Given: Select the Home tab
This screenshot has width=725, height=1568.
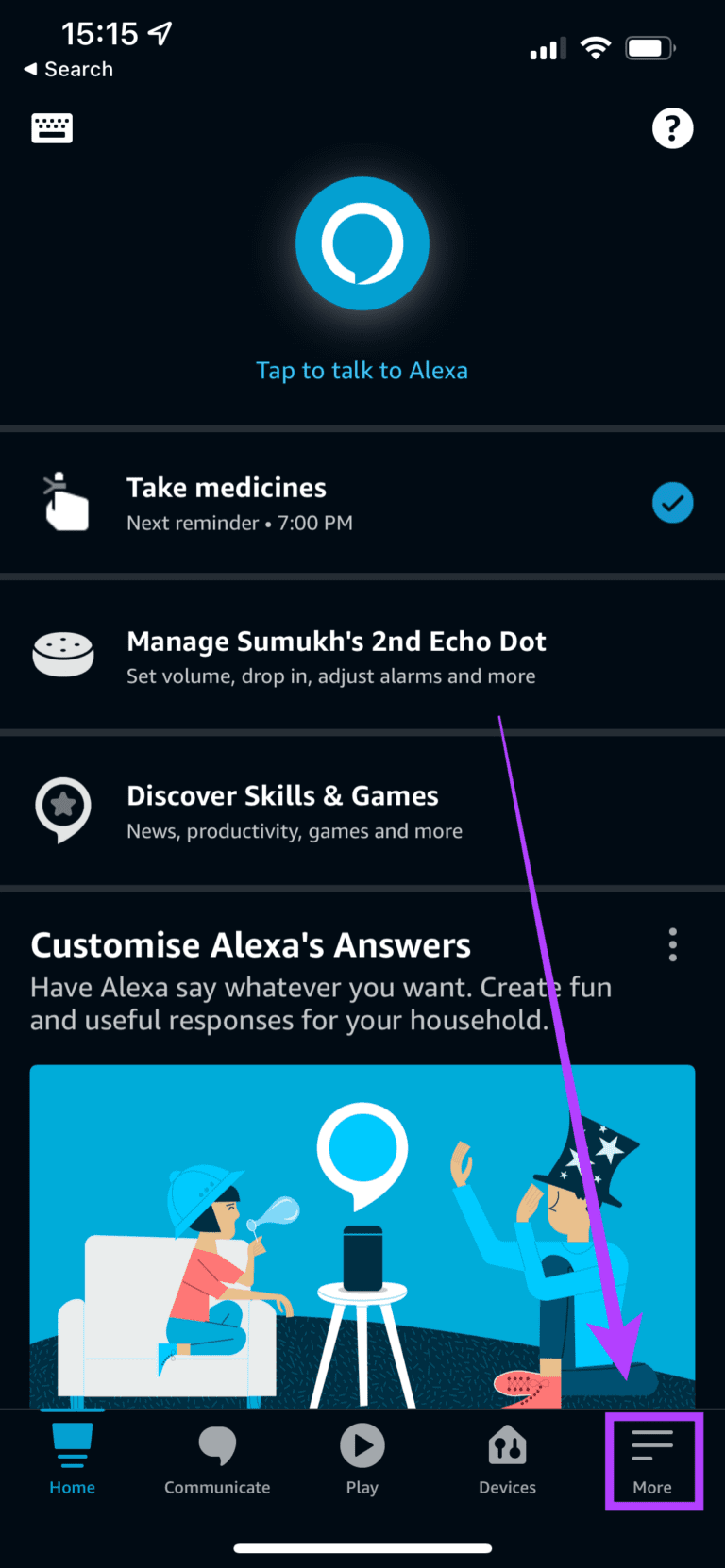Looking at the screenshot, I should coord(72,1460).
